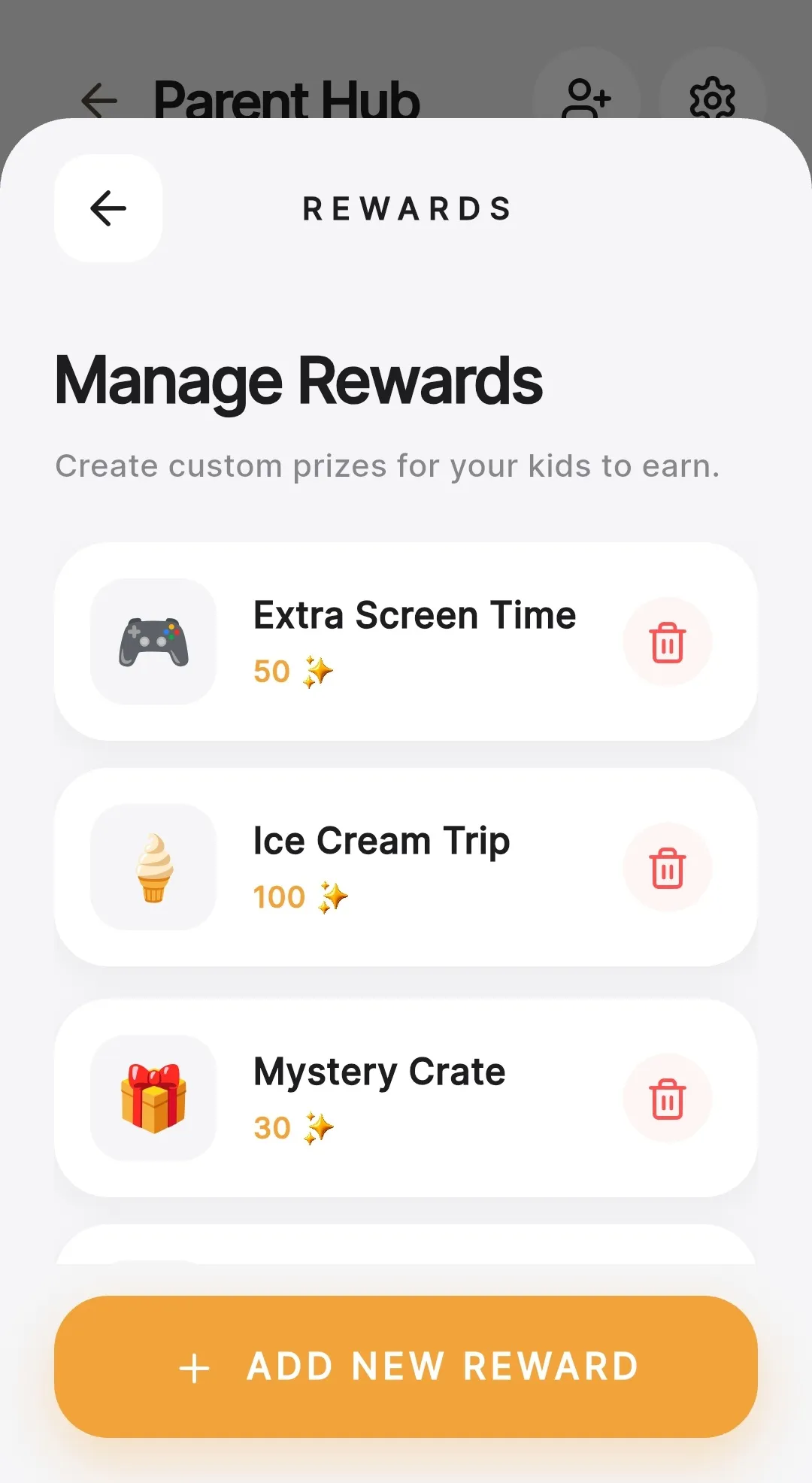
Task: Select the ice cream cone icon
Action: coord(153,866)
